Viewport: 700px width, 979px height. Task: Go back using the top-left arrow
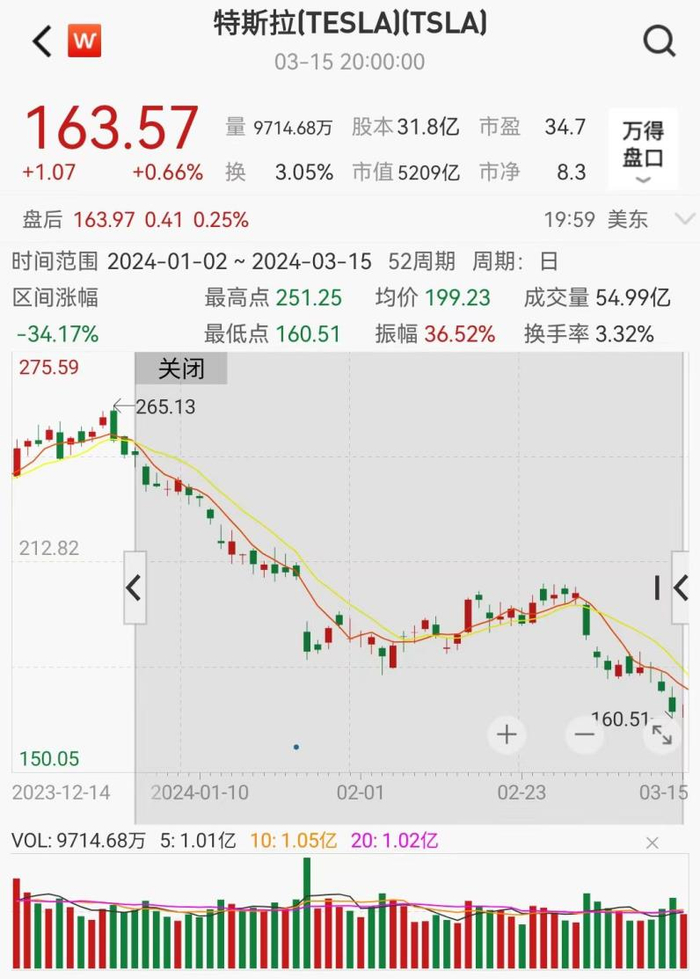42,42
